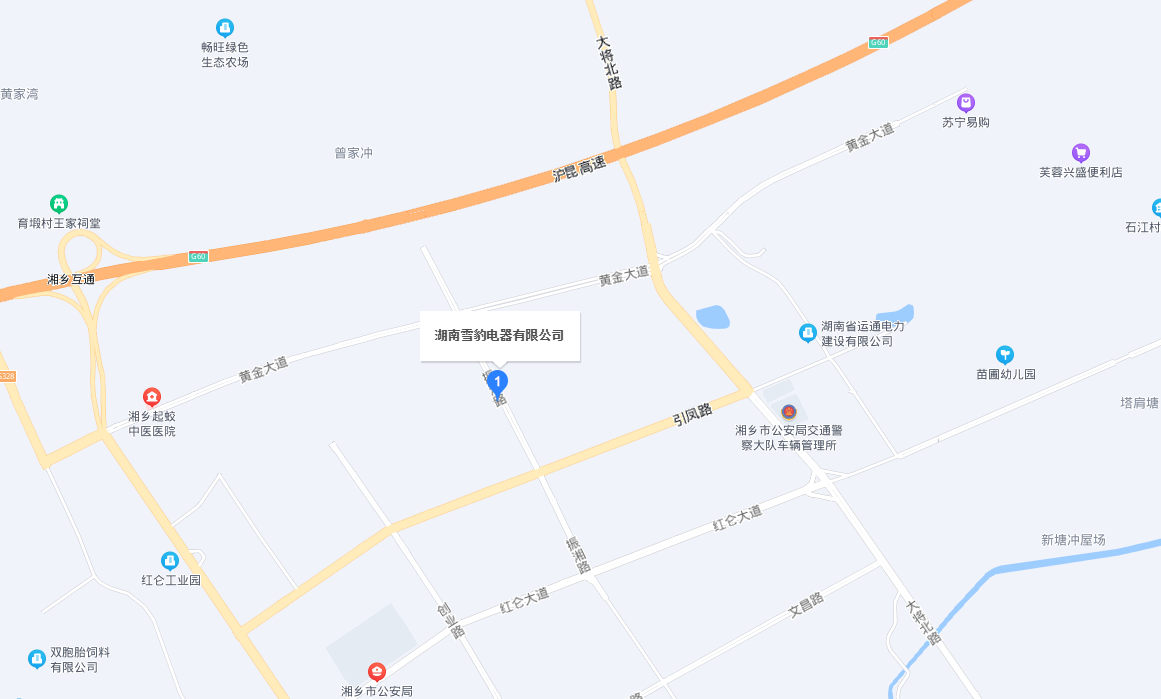Open the 红仑工业园 marker
The width and height of the screenshot is (1161, 699).
[x=170, y=561]
